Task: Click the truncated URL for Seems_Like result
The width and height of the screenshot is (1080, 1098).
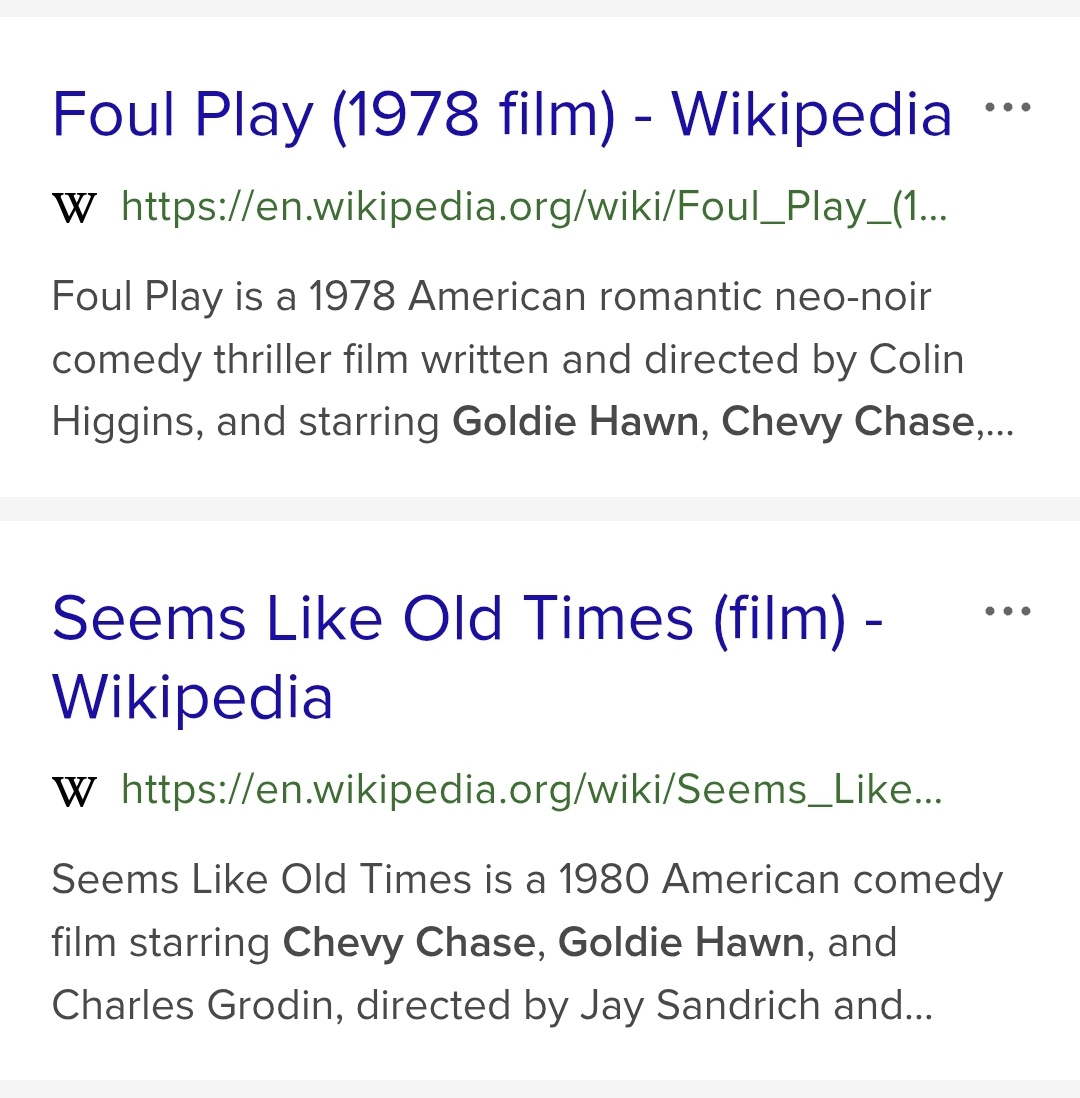Action: coord(533,791)
